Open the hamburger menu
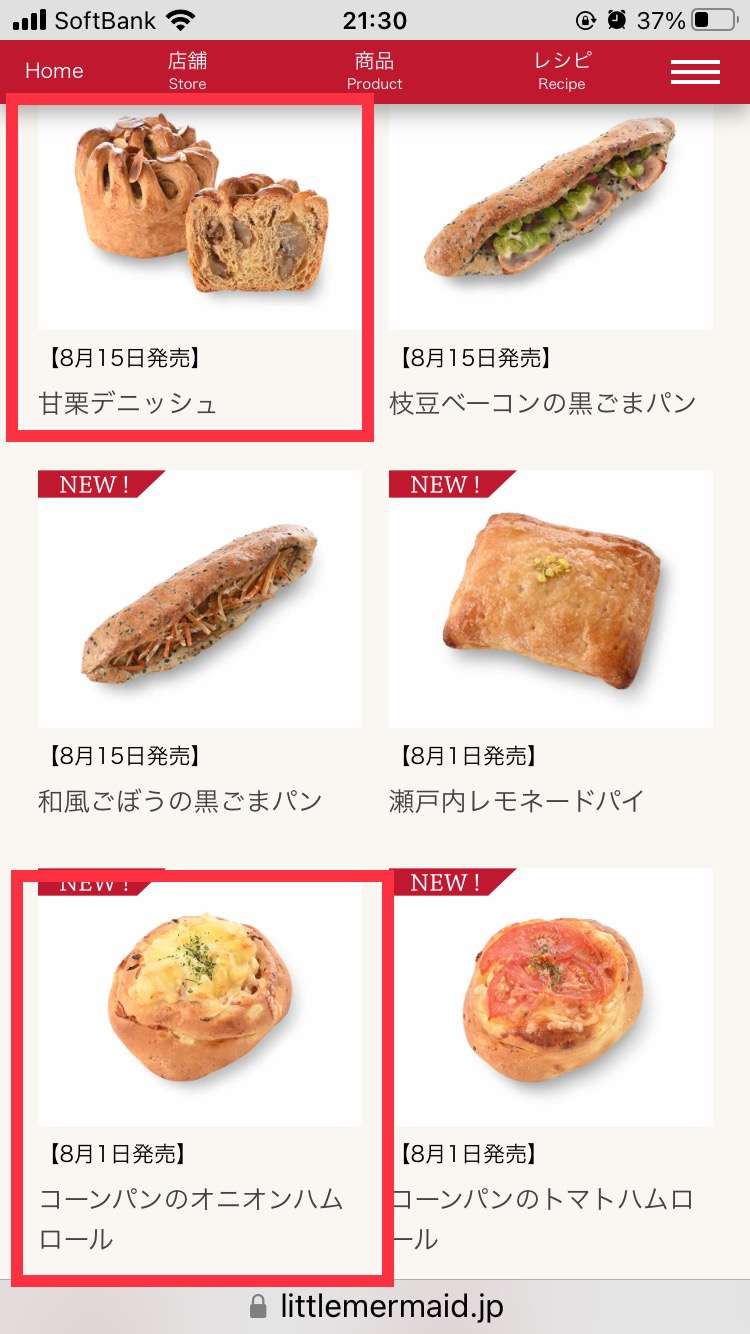The height and width of the screenshot is (1334, 750). 695,72
